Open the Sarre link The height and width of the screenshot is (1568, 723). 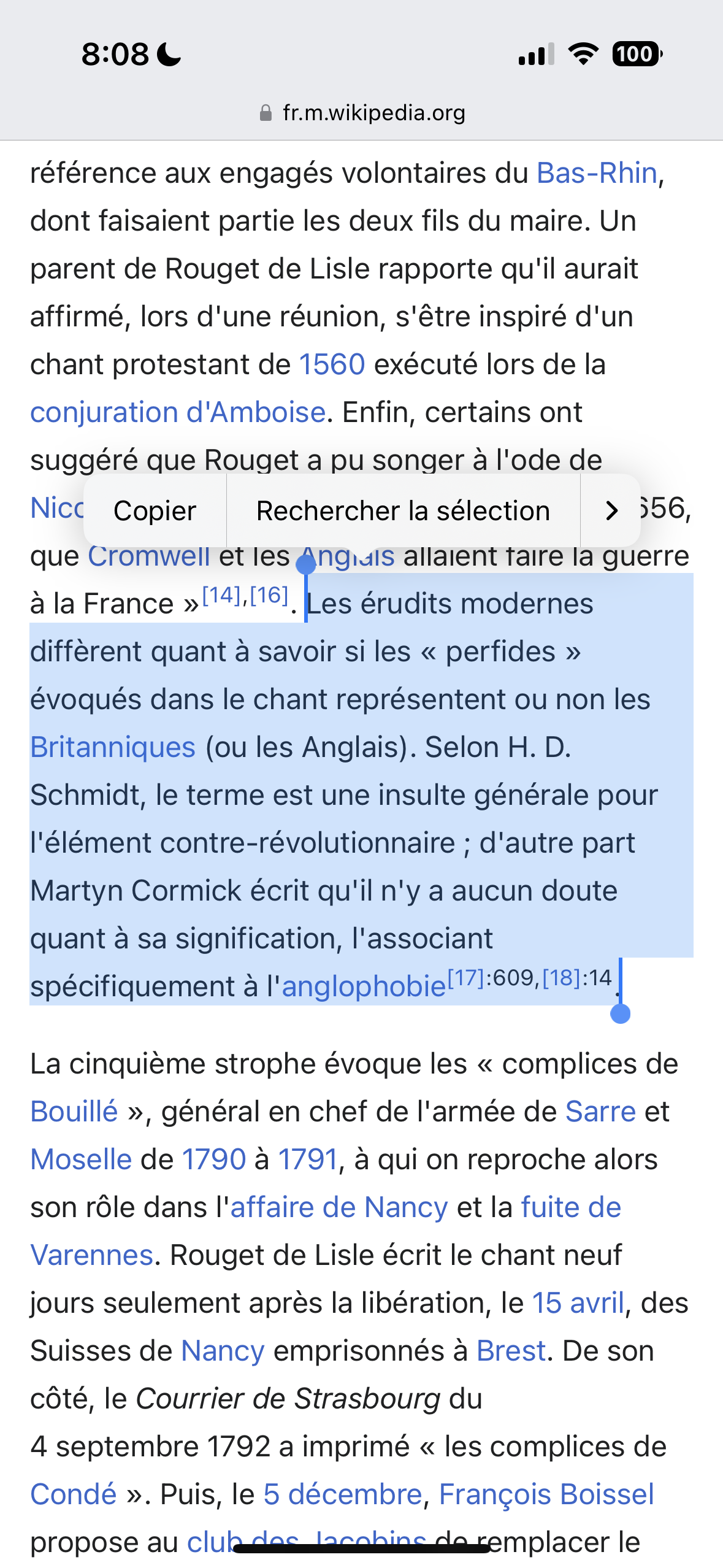[600, 1112]
